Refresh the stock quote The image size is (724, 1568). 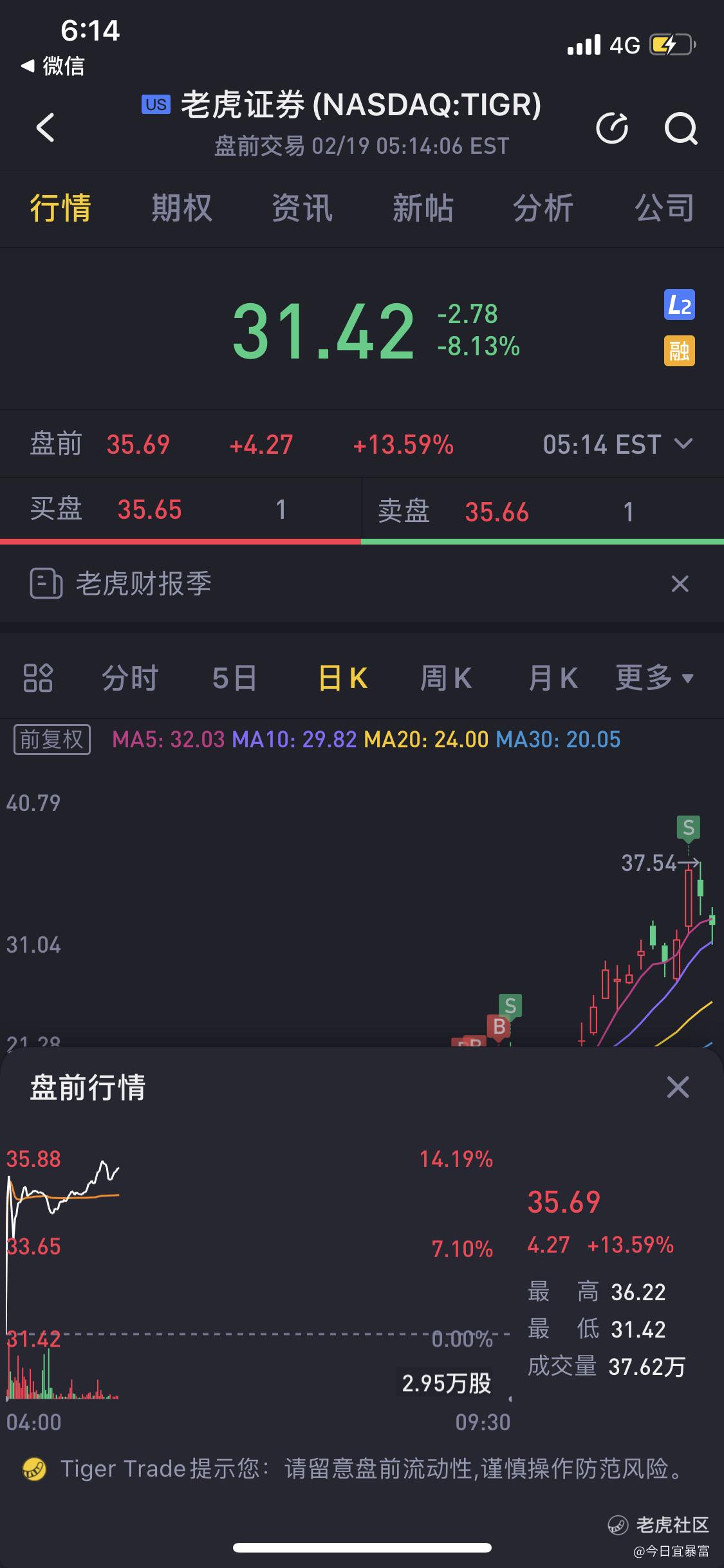[612, 128]
